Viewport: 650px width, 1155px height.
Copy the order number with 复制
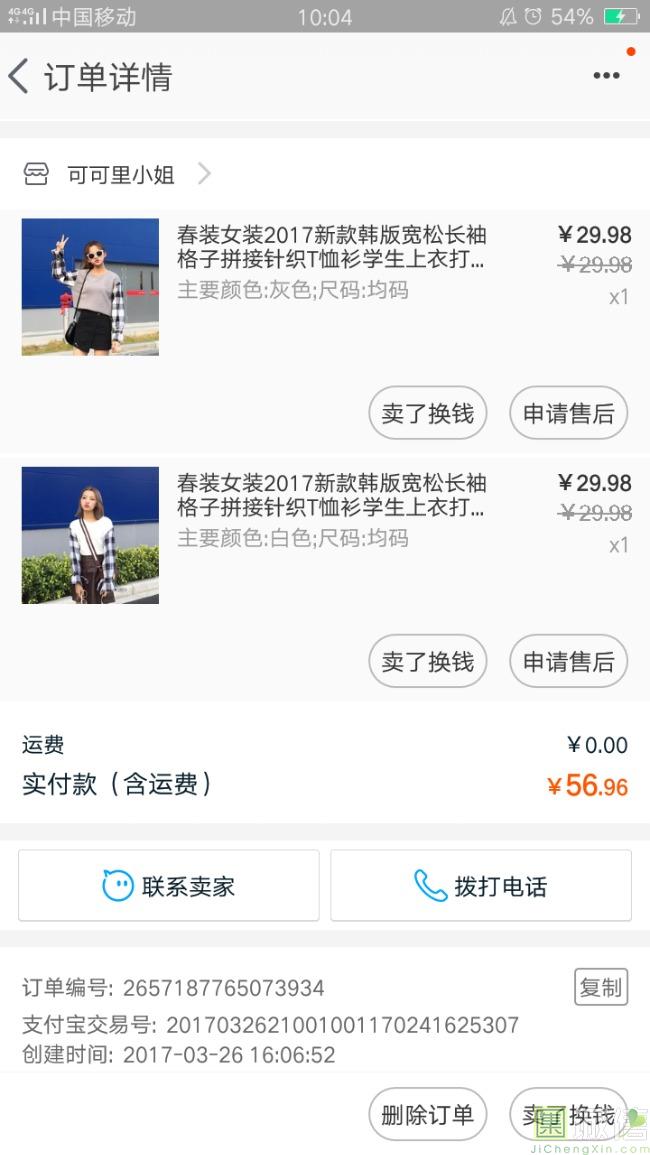(600, 988)
